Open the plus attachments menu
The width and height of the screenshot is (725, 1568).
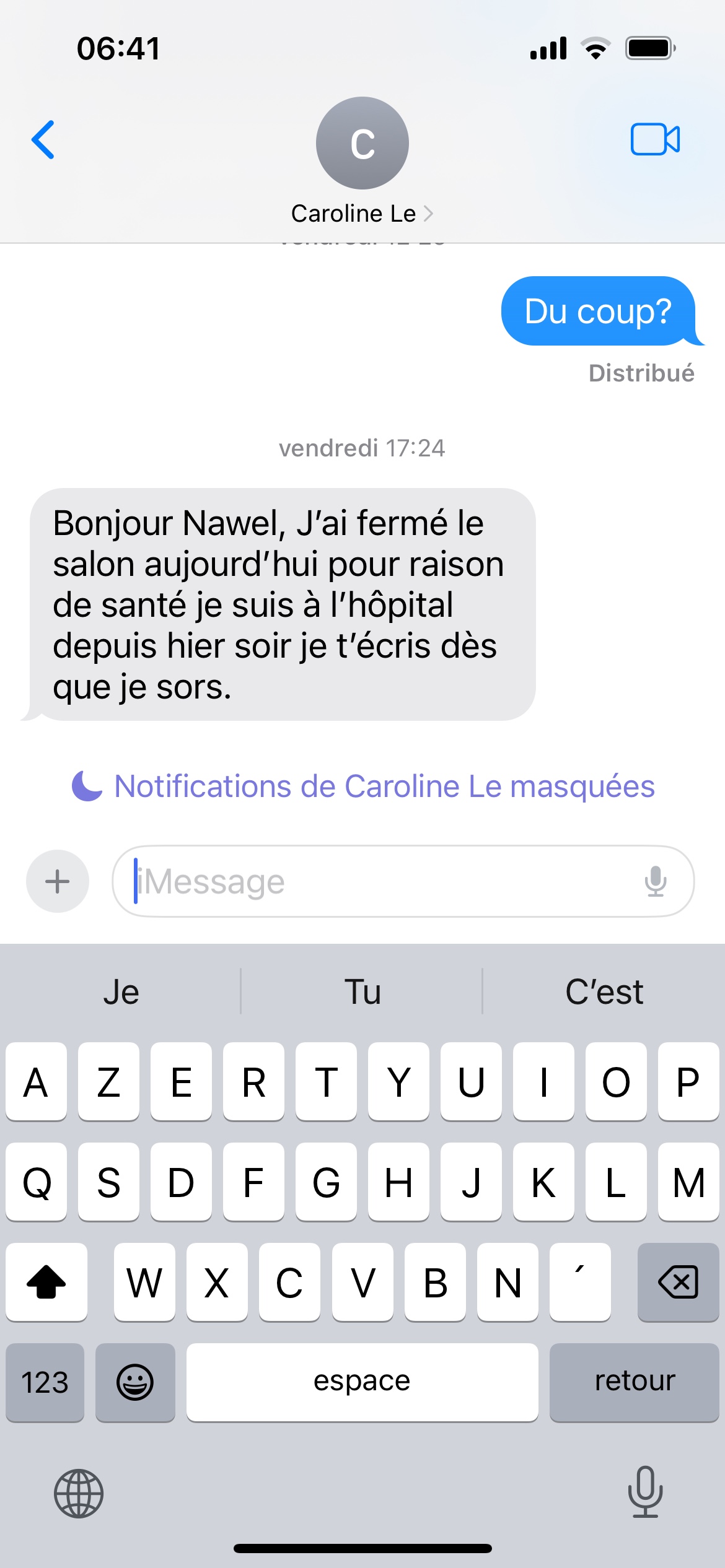point(58,881)
